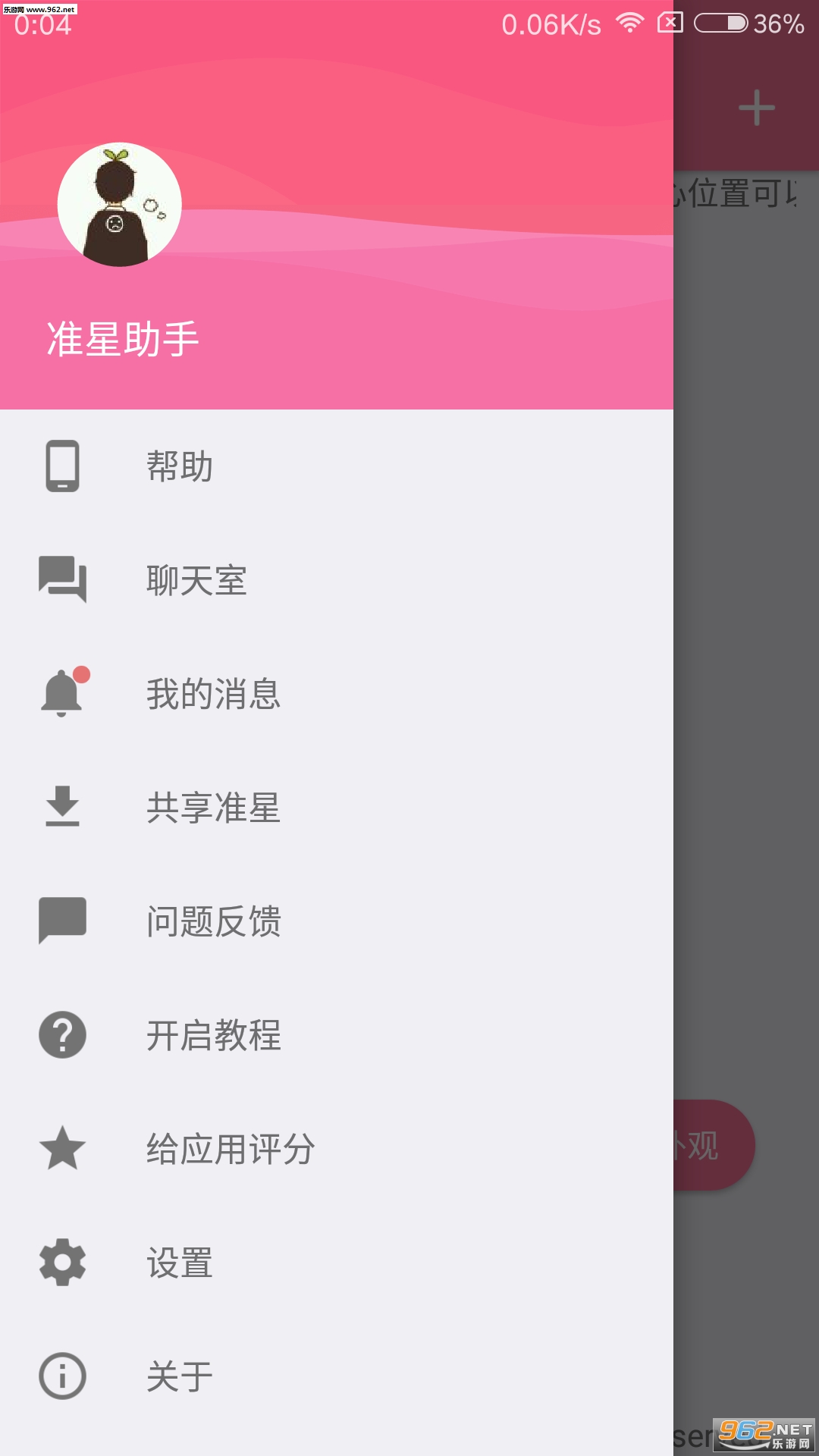Image resolution: width=819 pixels, height=1456 pixels.
Task: Tap the question mark icon beside 开启教程
Action: click(62, 1036)
